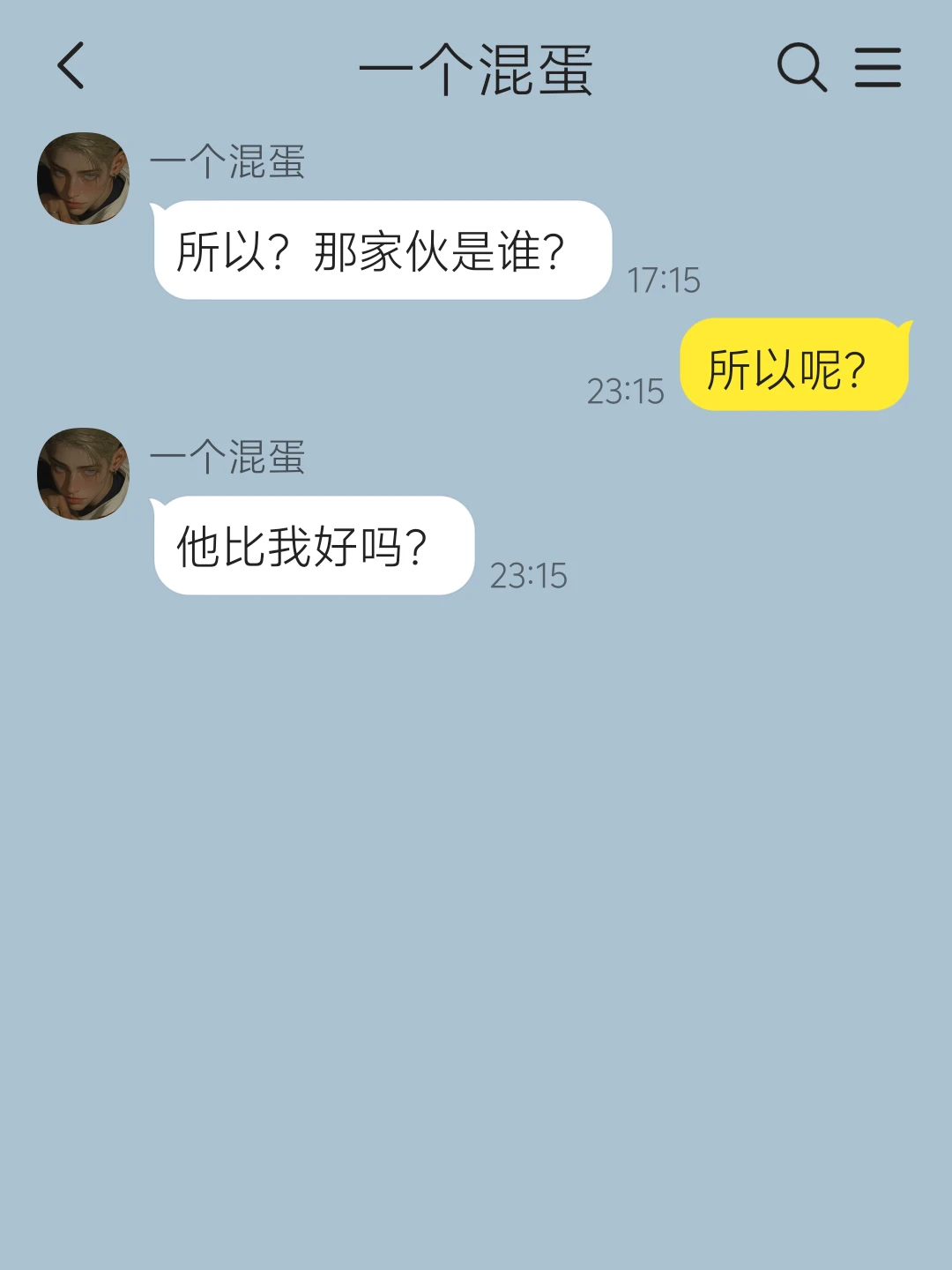Screen dimensions: 952x1270
Task: Click the 23:15 timestamp beside the yellow bubble
Action: coord(628,391)
